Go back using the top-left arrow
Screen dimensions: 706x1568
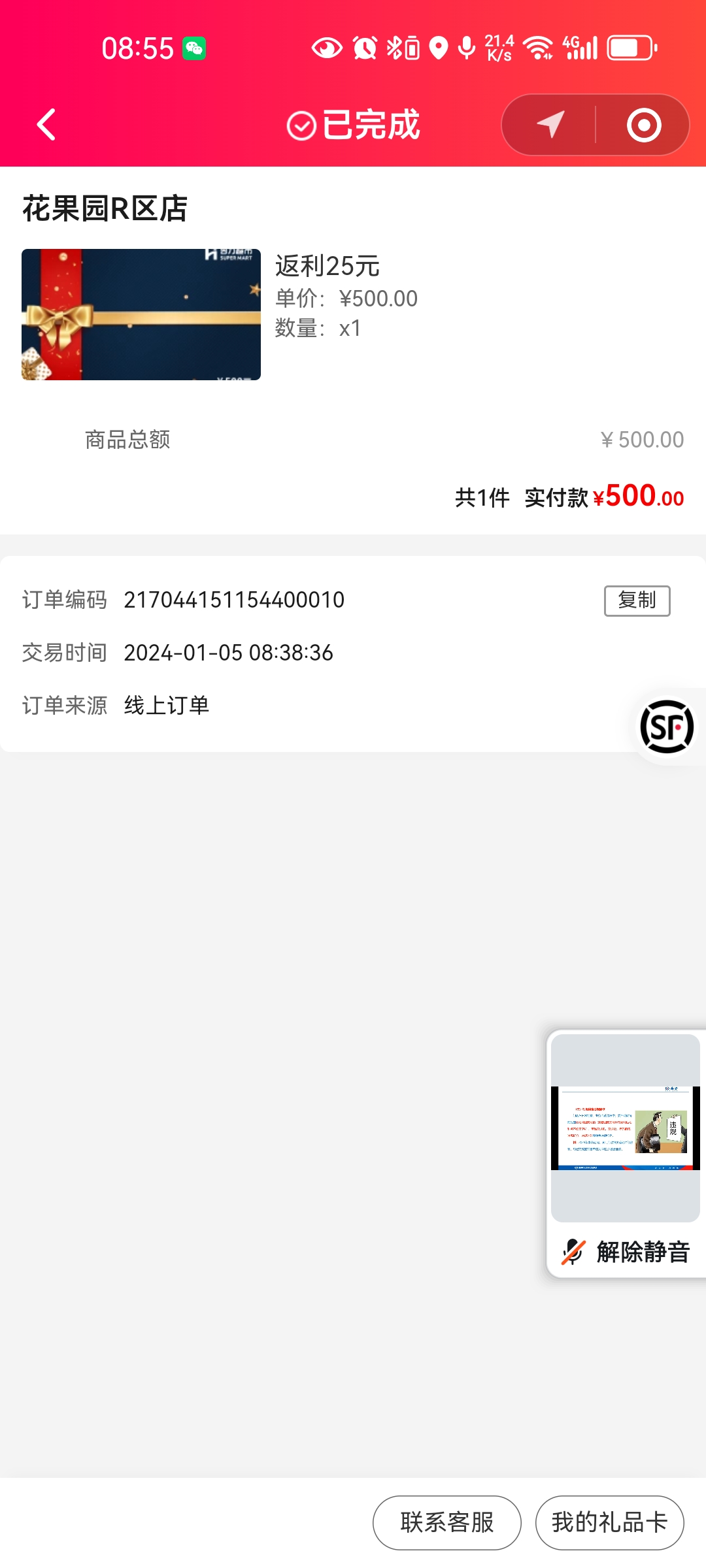click(46, 125)
